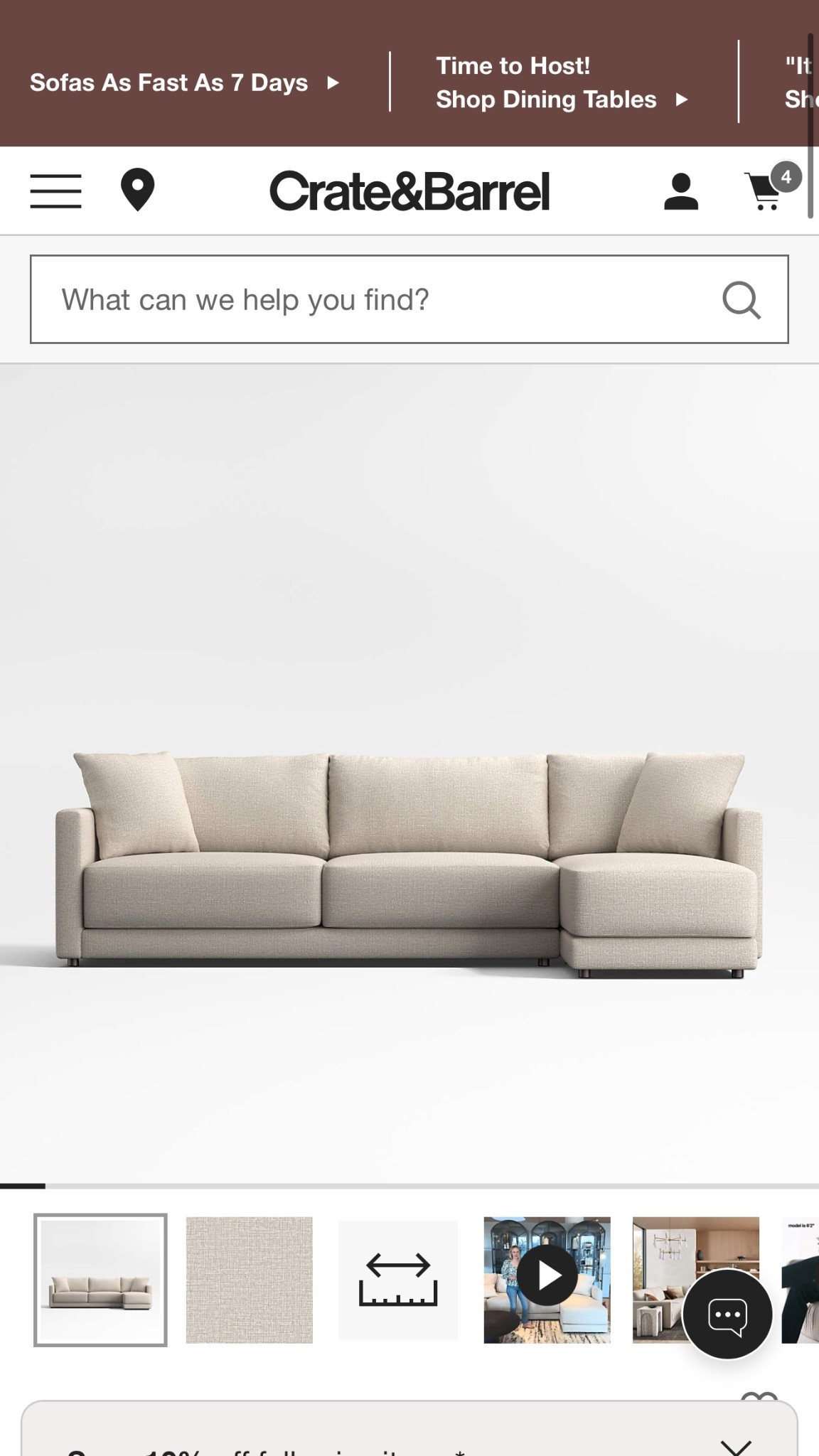Image resolution: width=819 pixels, height=1456 pixels.
Task: Expand the Sofas As Fast As 7 Days banner
Action: click(169, 82)
